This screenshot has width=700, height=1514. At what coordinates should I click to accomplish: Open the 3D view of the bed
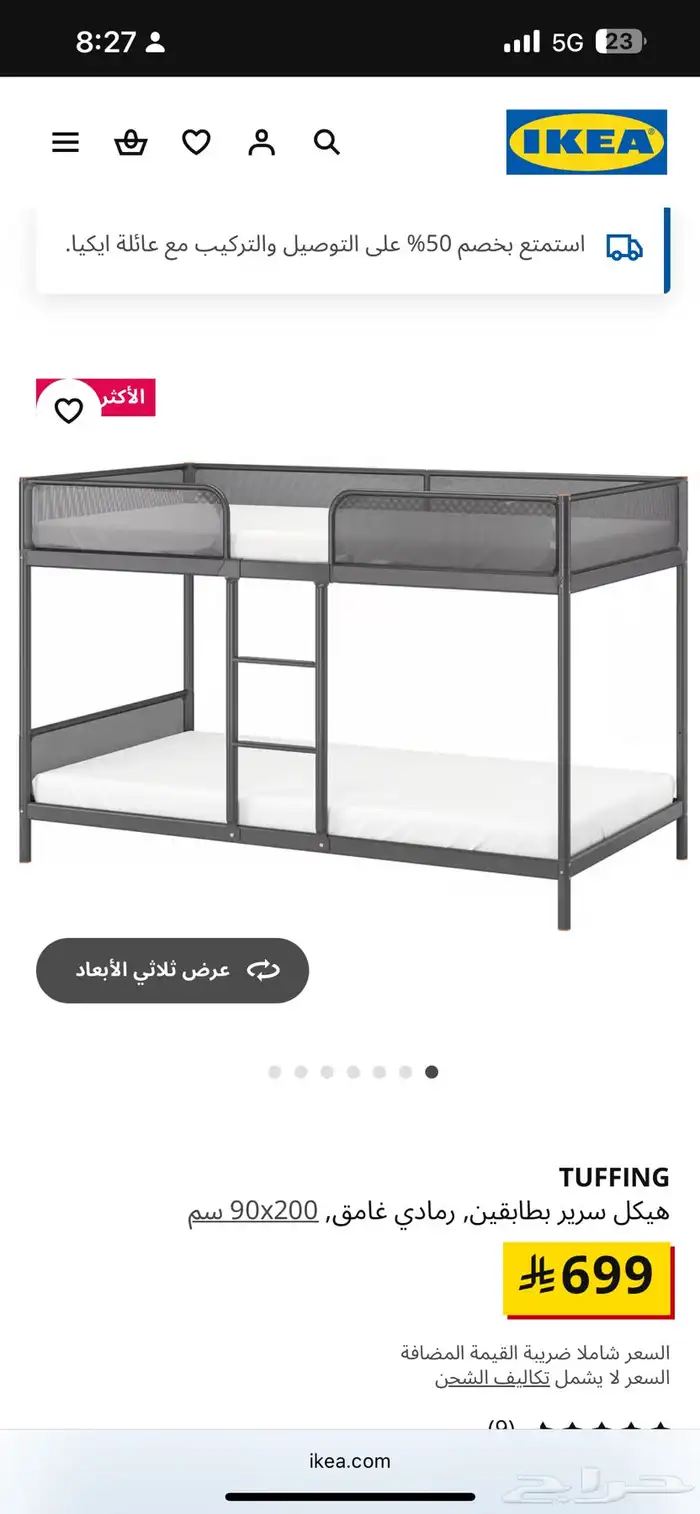[172, 970]
